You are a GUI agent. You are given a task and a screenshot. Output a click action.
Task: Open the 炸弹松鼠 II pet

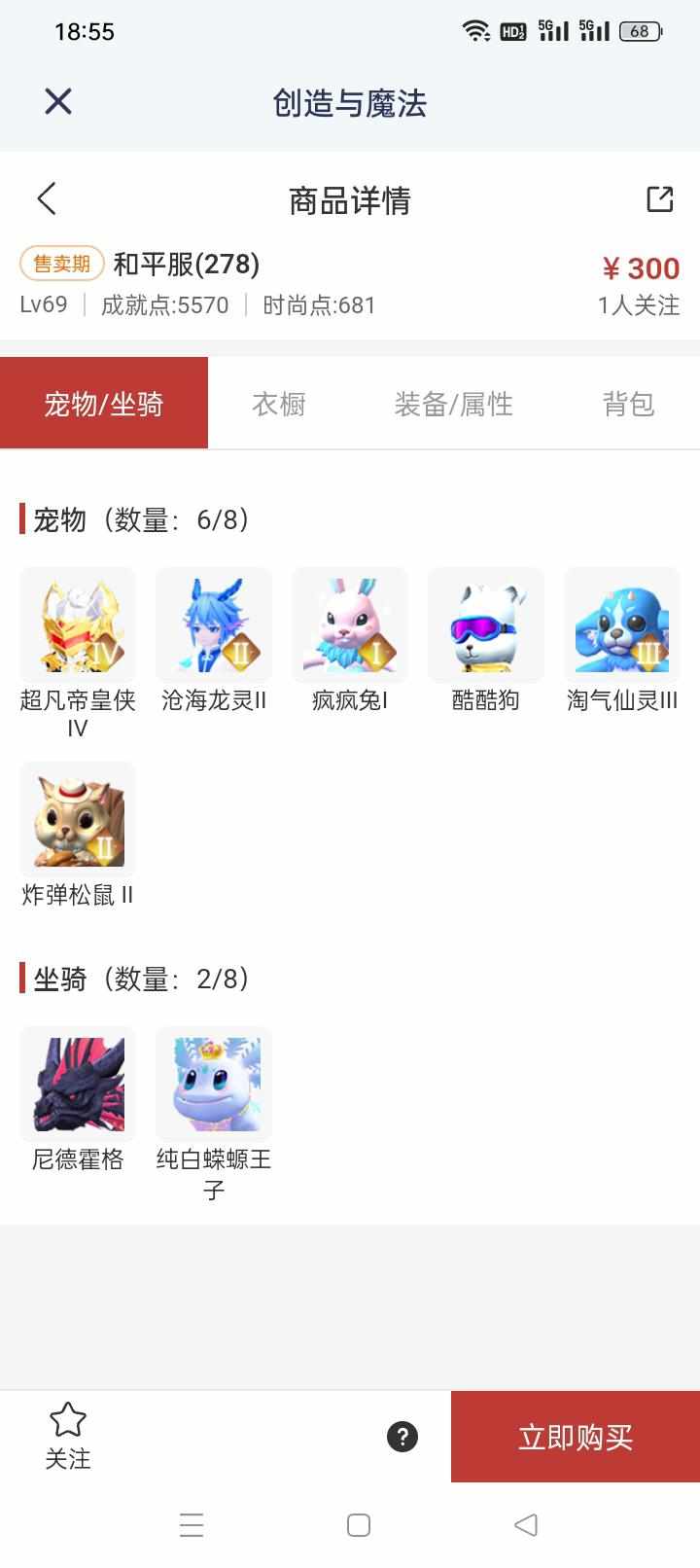pos(78,820)
